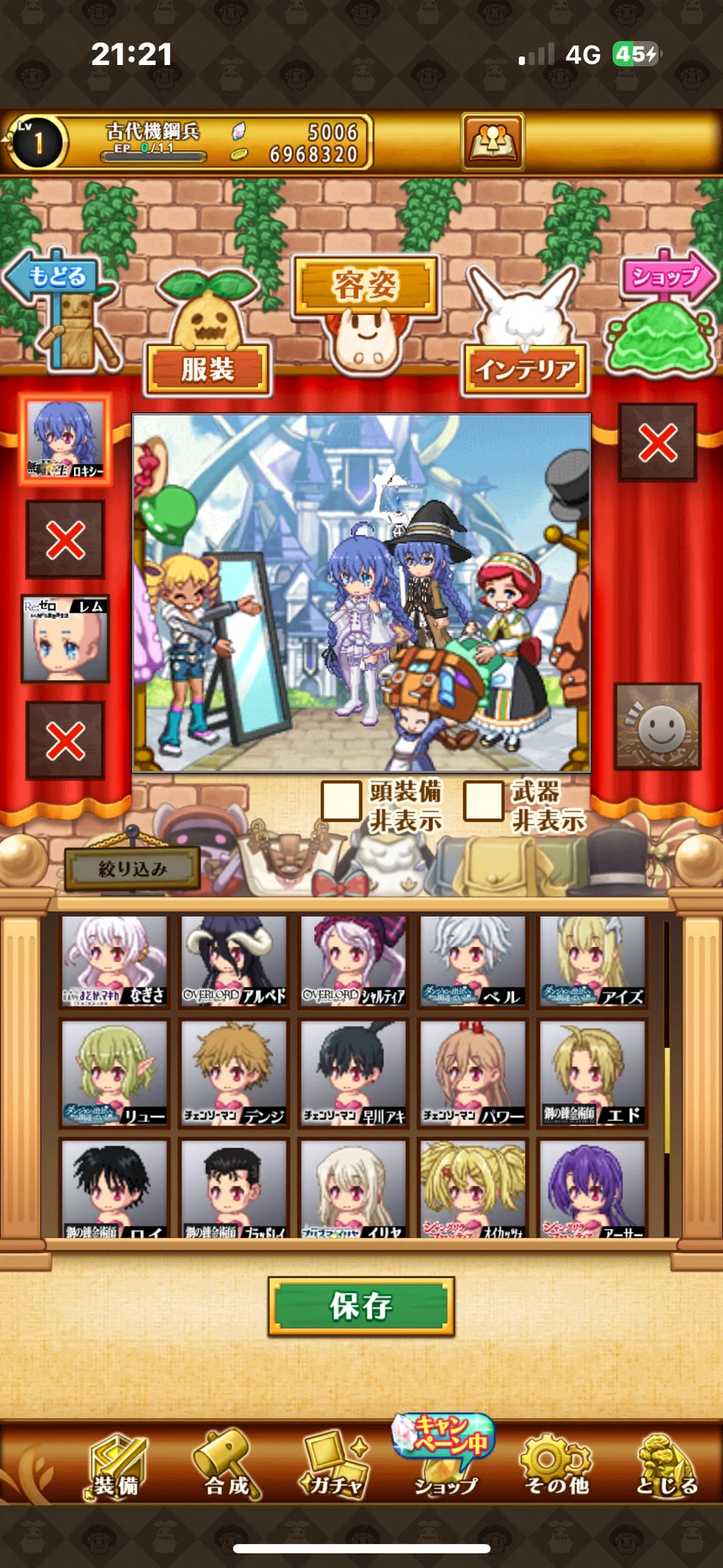Choose the シャルティア hairstyle
Viewport: 723px width, 1568px height.
(353, 962)
